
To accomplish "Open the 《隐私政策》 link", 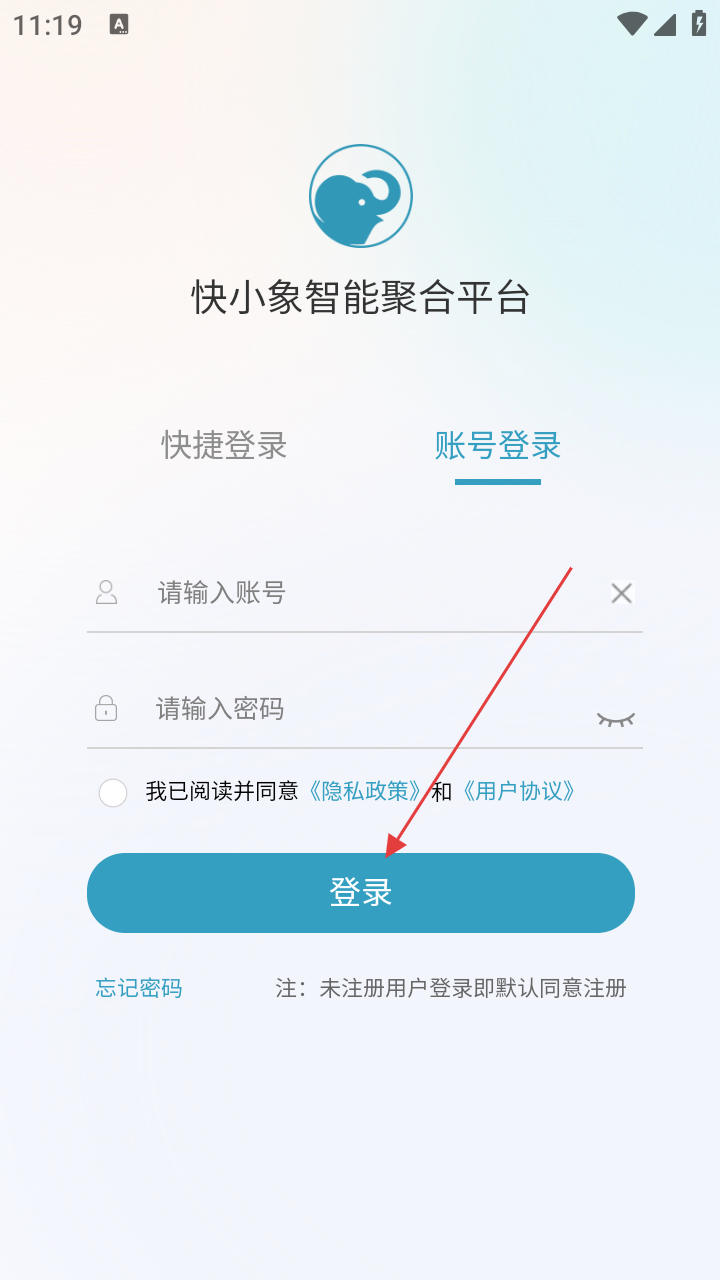I will click(365, 792).
